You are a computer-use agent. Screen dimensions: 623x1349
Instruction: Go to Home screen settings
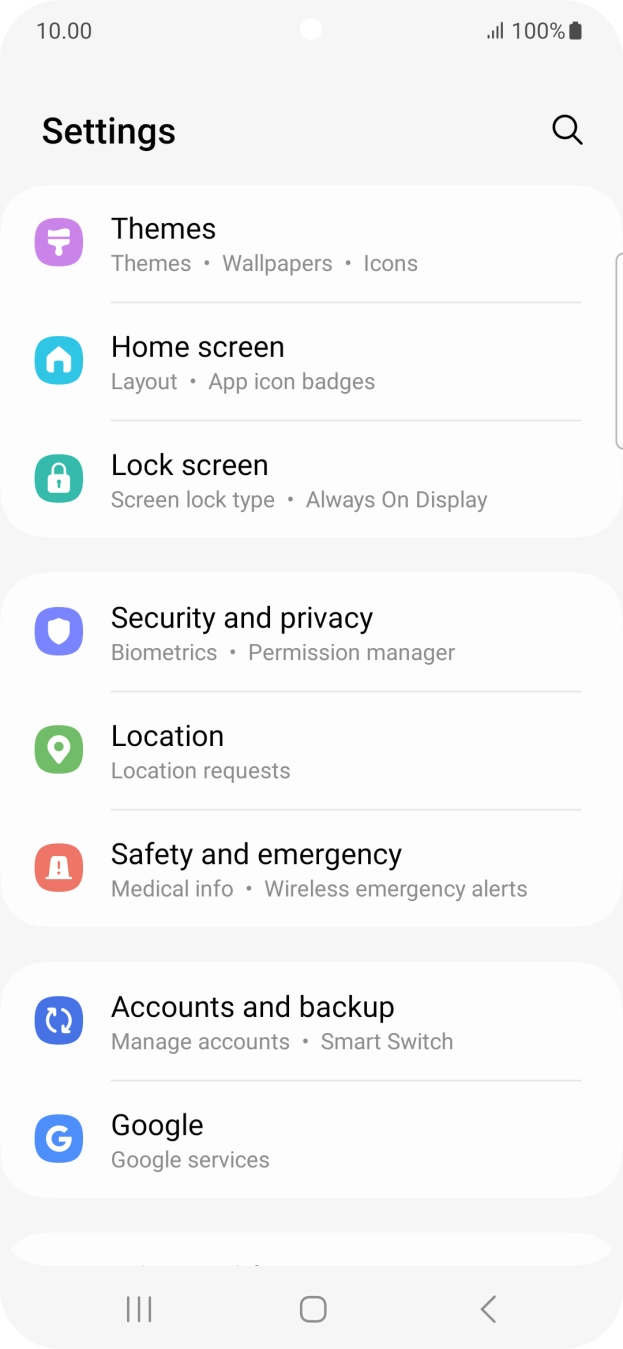(310, 362)
